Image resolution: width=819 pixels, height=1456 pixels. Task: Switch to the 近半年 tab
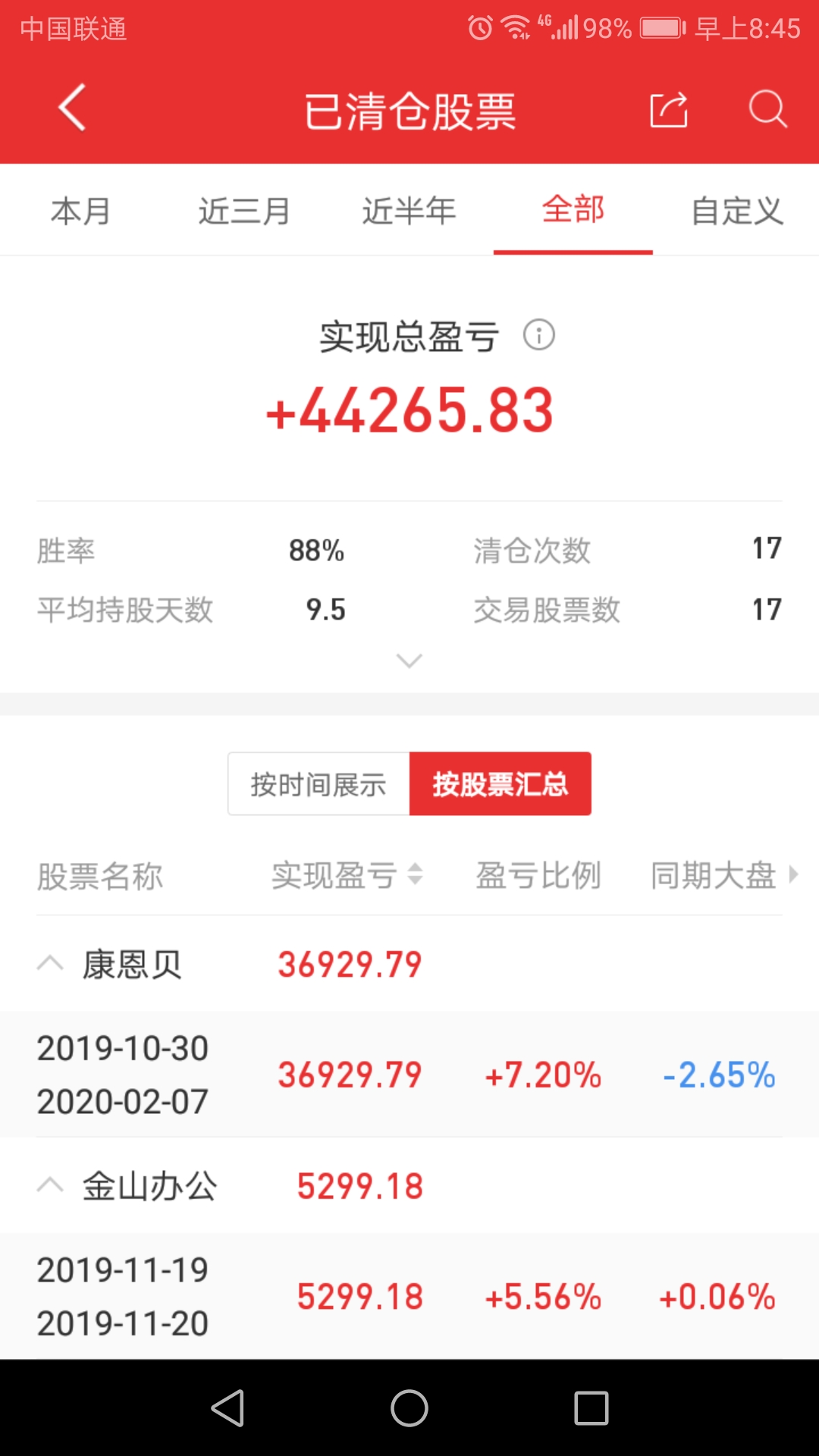point(408,211)
